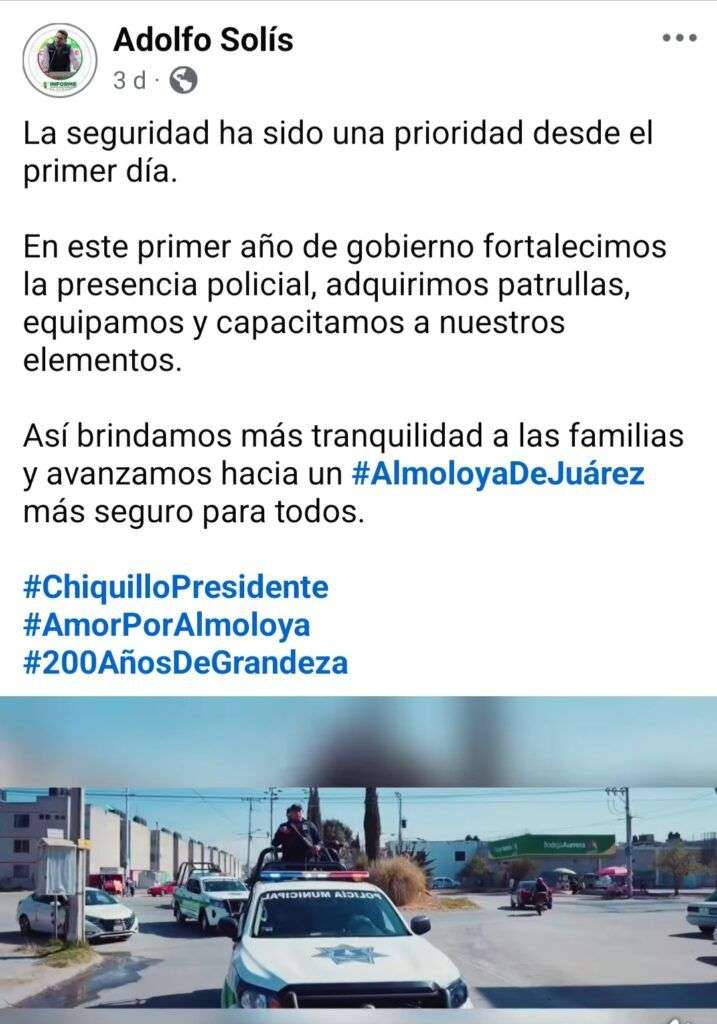Image resolution: width=717 pixels, height=1024 pixels.
Task: Open Adolfo Solís profile name link
Action: pos(203,40)
